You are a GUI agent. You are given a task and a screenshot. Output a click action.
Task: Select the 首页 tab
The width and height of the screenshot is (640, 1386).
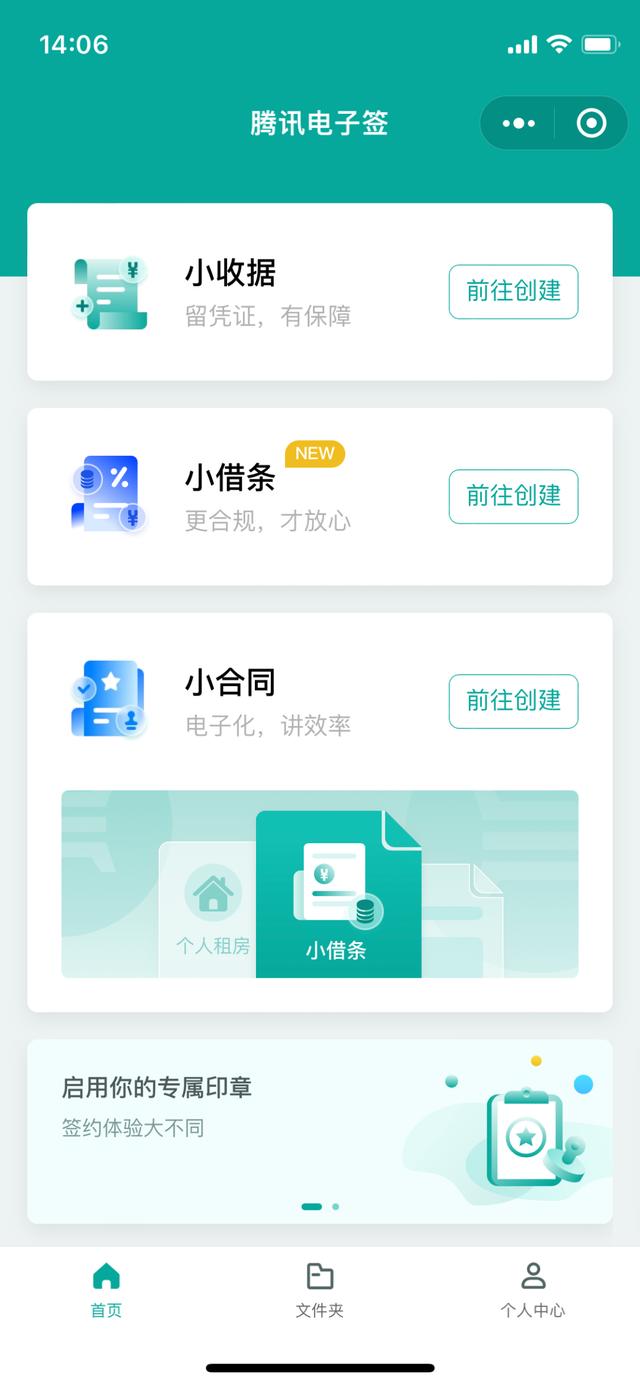click(x=106, y=1289)
